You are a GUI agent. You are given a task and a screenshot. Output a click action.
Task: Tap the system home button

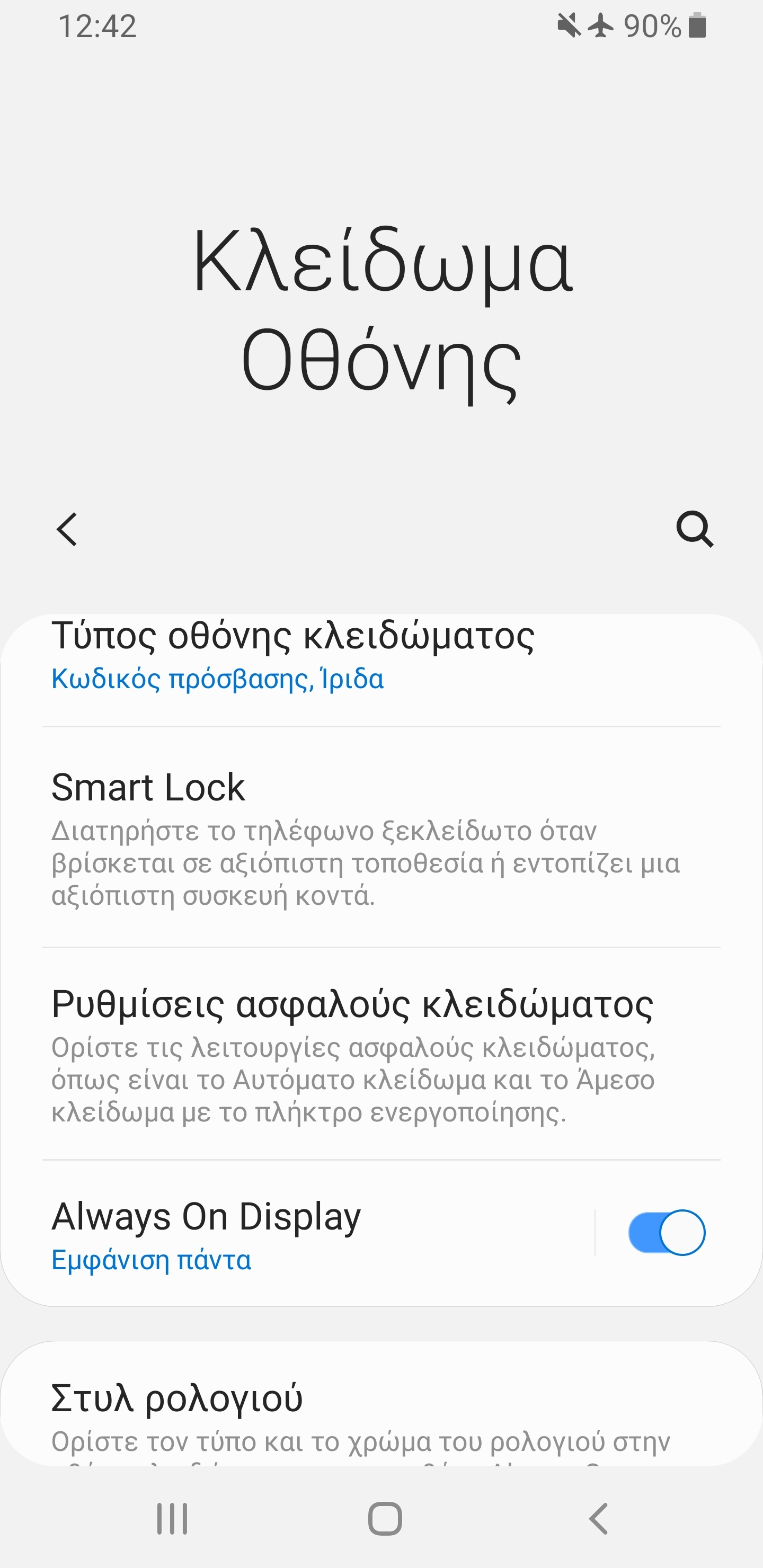pyautogui.click(x=385, y=1518)
